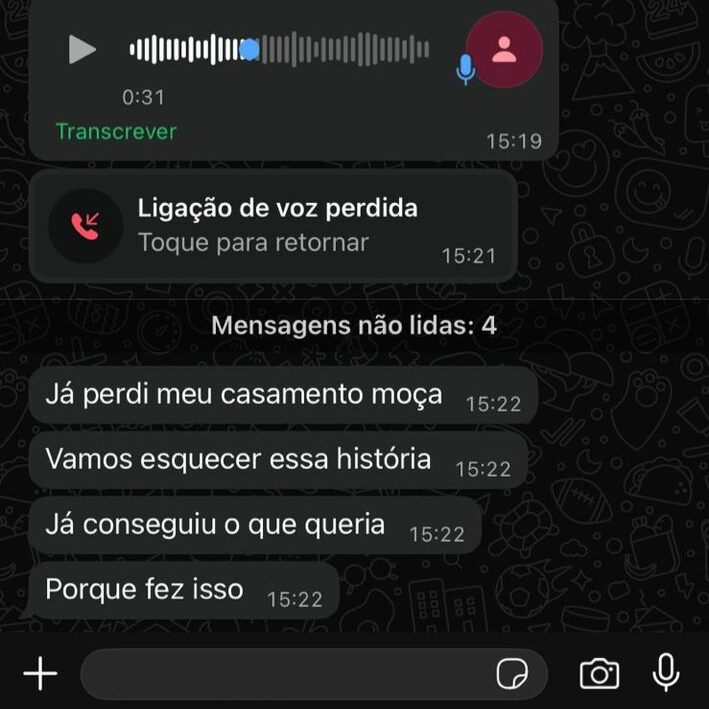The width and height of the screenshot is (709, 709).
Task: Play the 0:31 voice message
Action: click(82, 49)
